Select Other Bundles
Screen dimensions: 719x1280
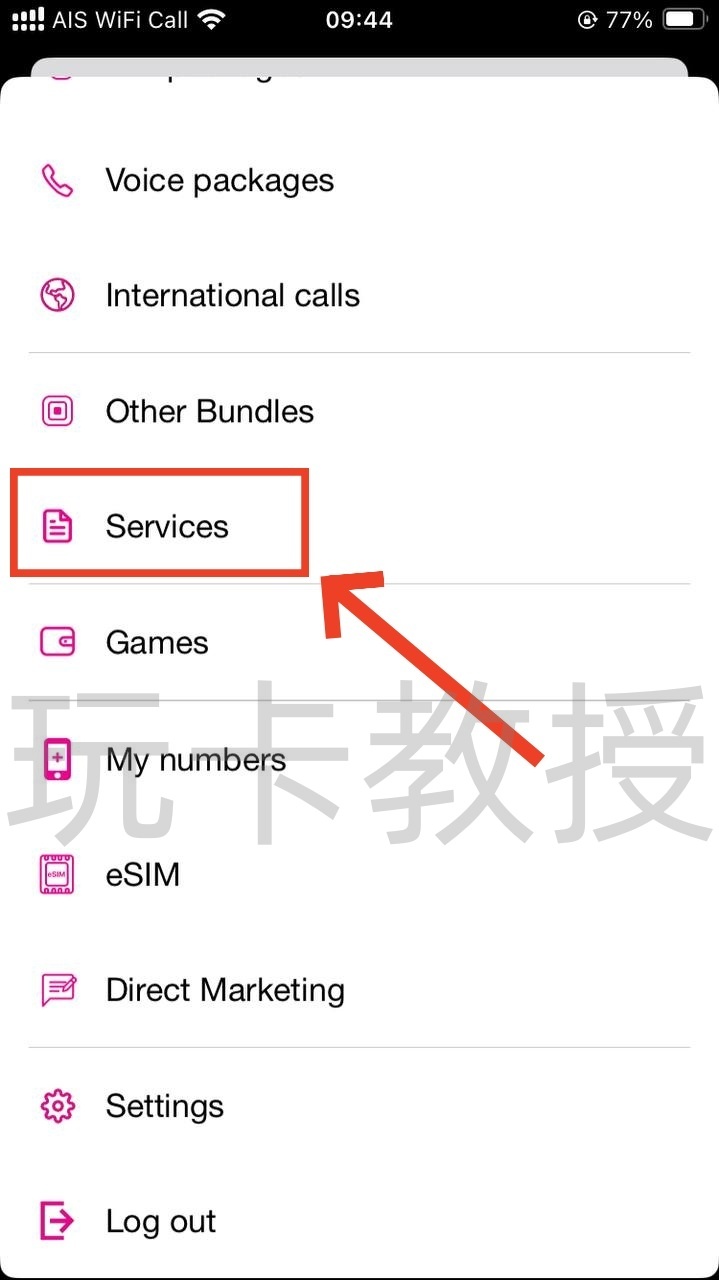209,411
